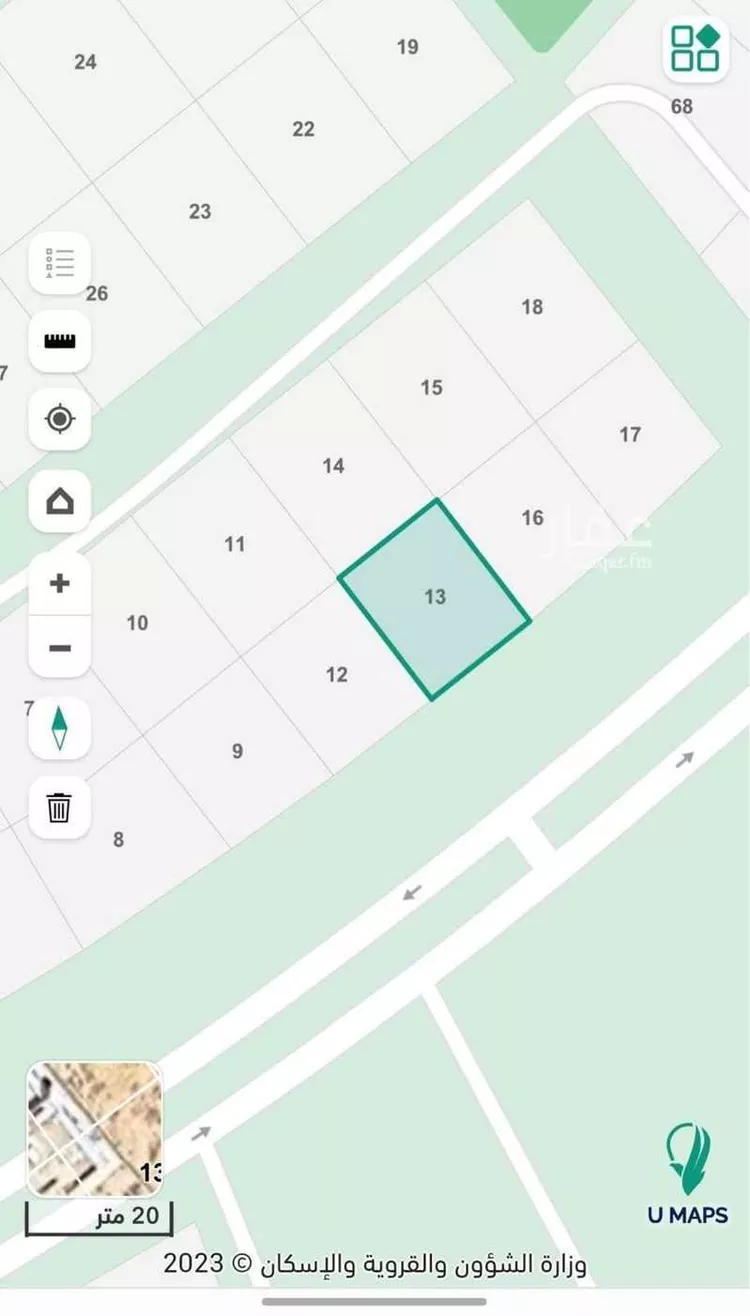Viewport: 750px width, 1316px height.
Task: Select land parcel number 16
Action: [x=532, y=517]
